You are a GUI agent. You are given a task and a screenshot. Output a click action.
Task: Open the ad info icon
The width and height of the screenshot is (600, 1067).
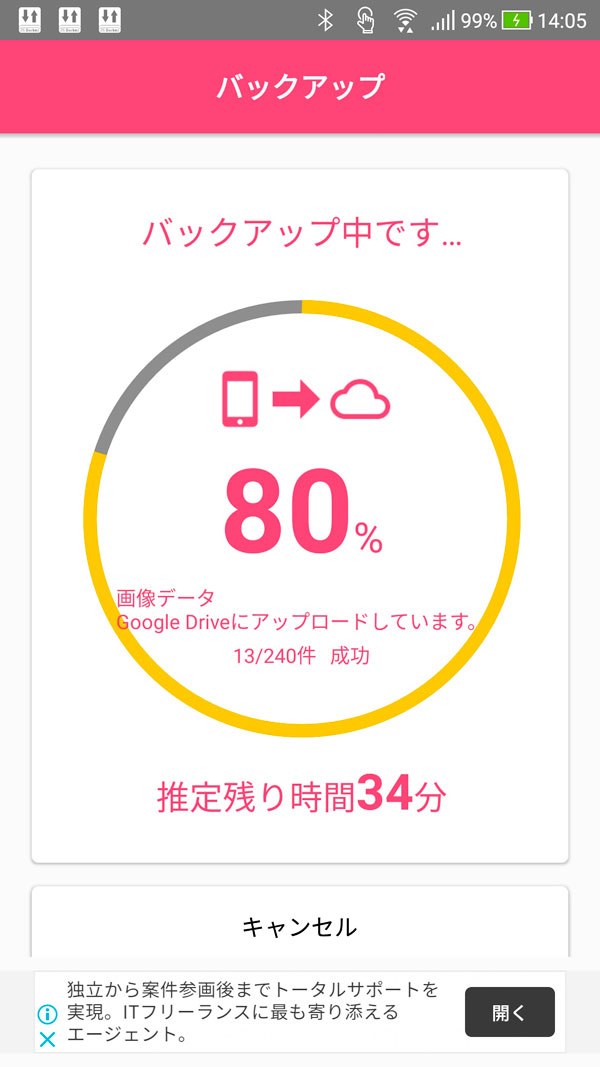(x=47, y=1015)
